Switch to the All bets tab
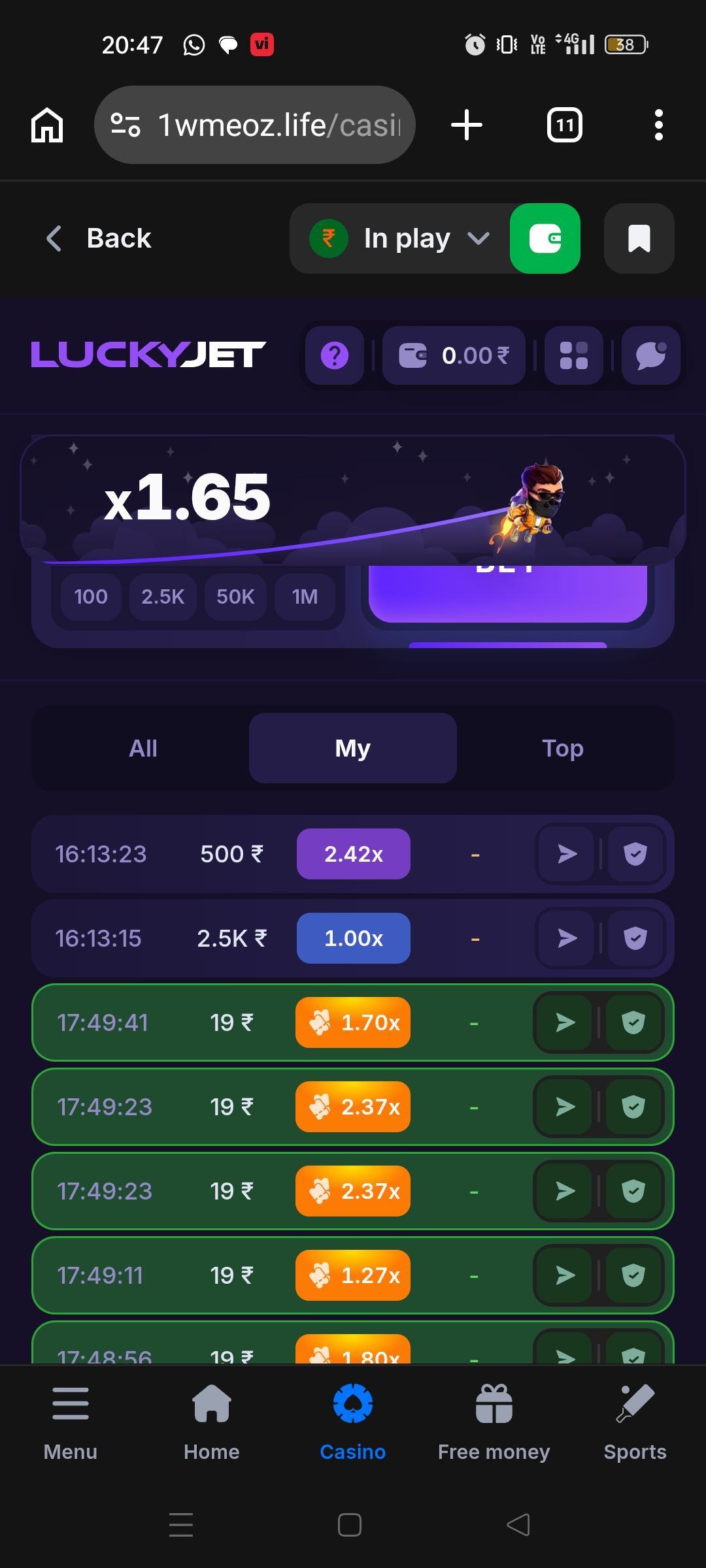 point(143,748)
